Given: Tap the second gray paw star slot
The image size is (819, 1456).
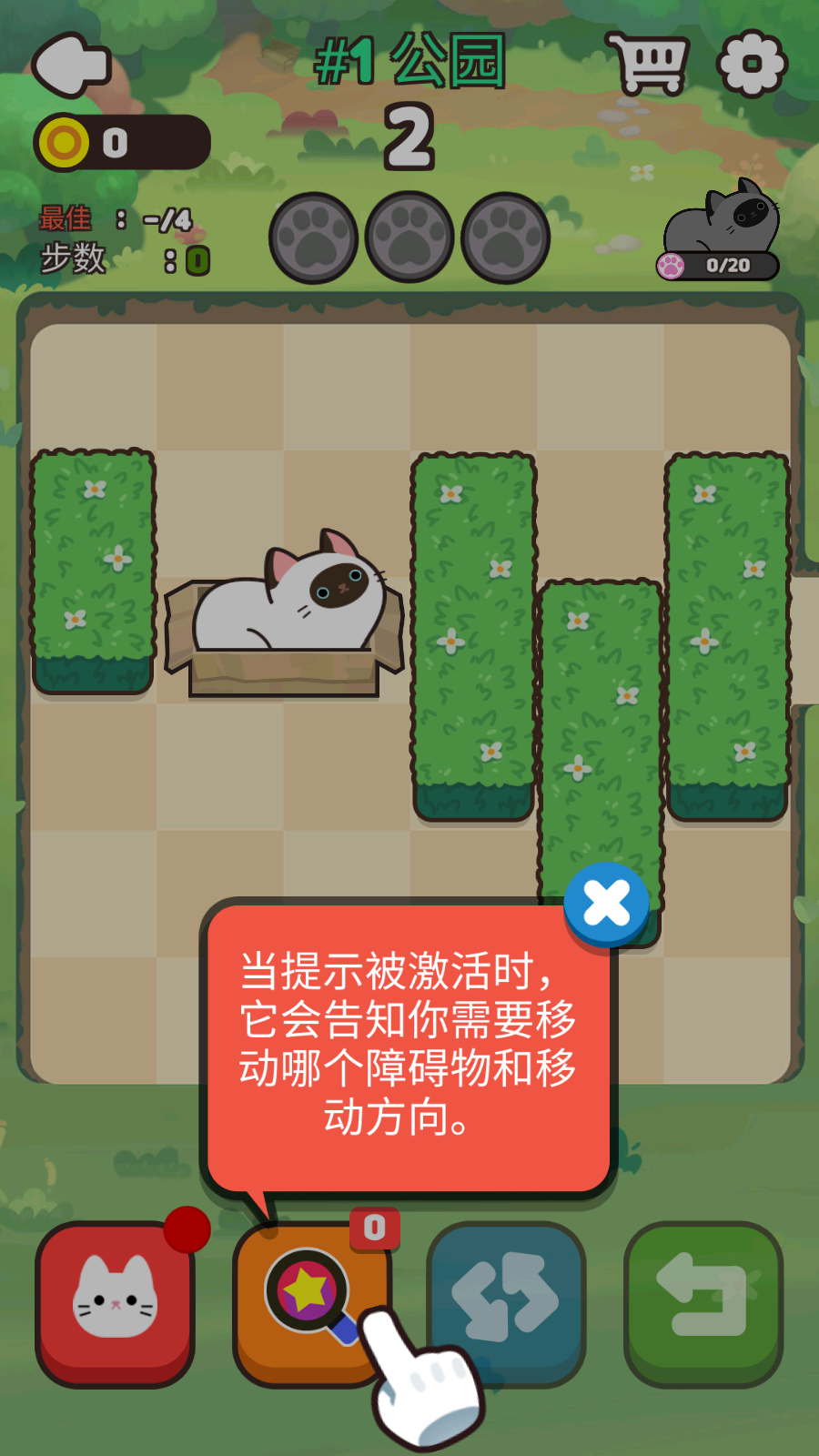Looking at the screenshot, I should pyautogui.click(x=407, y=235).
